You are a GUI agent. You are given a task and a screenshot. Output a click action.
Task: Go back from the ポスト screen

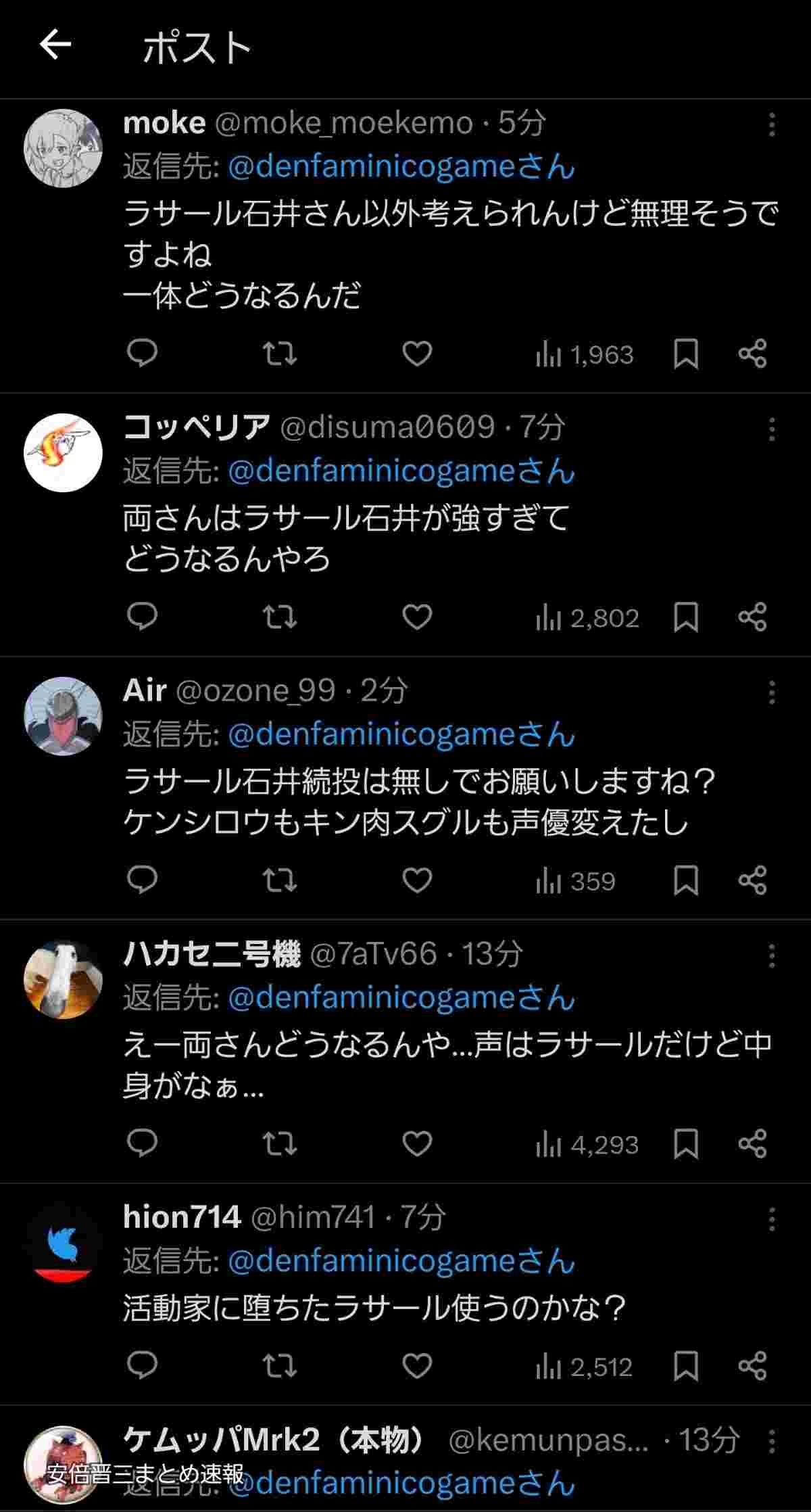55,45
